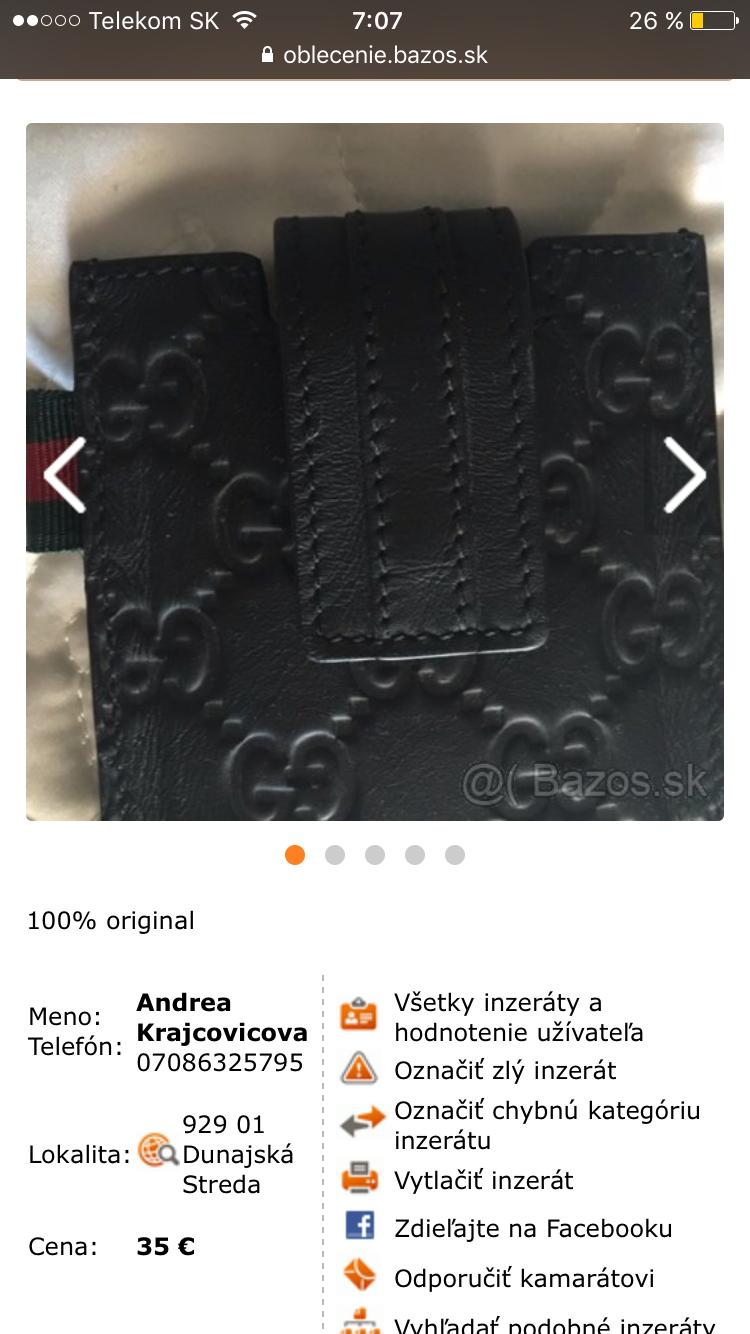Print with Vytlačiť inzerát
Viewport: 750px width, 1334px height.
click(x=483, y=1180)
